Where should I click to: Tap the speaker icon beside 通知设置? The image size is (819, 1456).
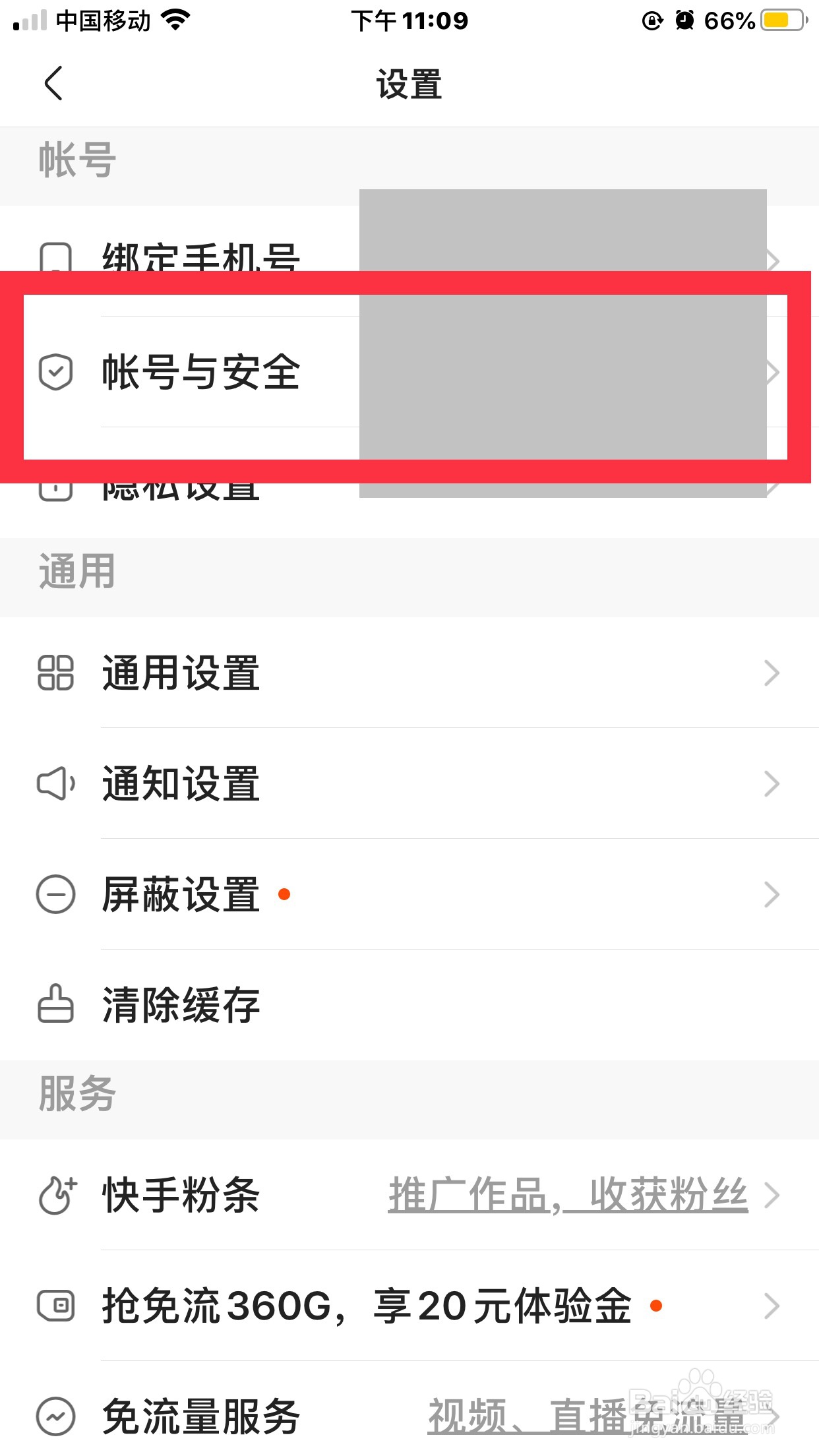click(56, 783)
